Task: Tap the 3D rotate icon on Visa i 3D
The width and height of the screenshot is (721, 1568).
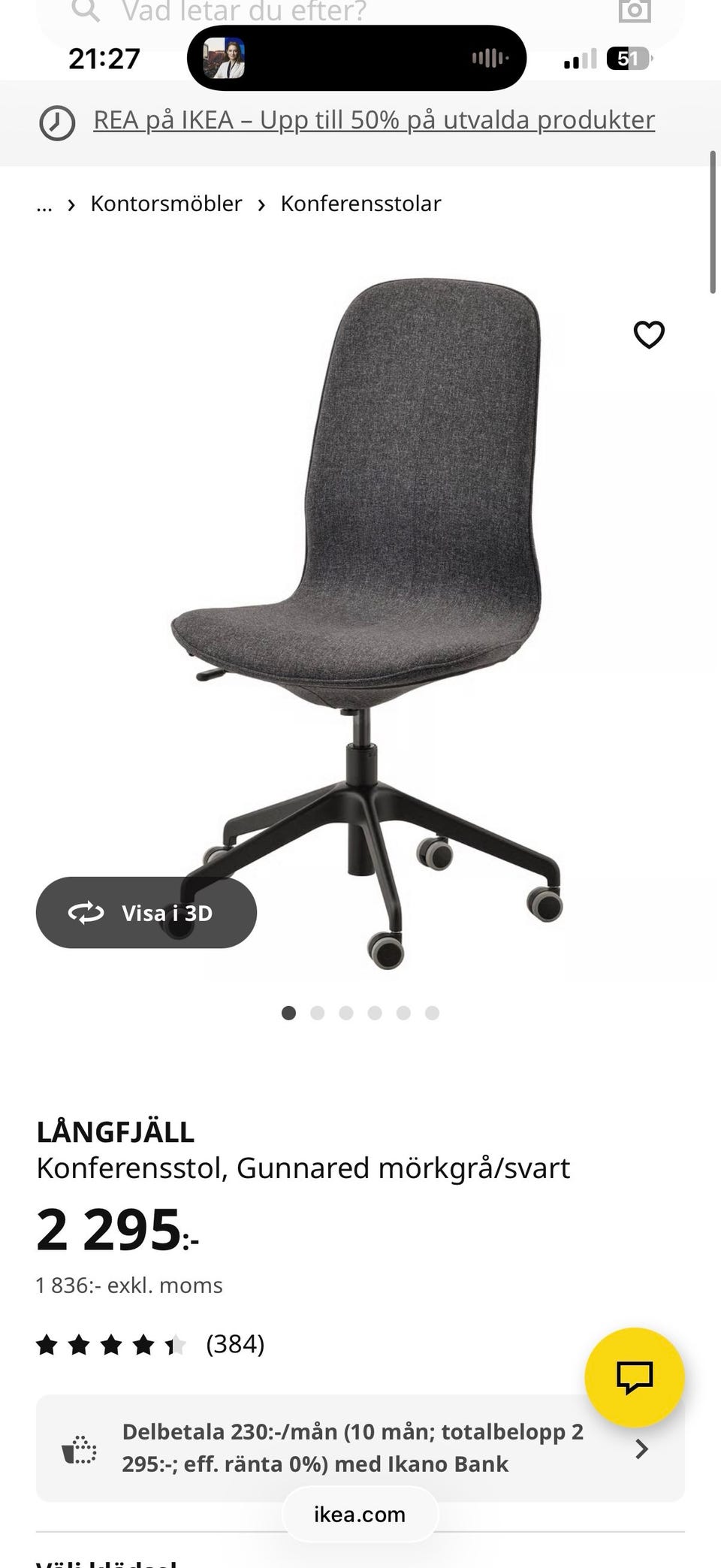Action: click(x=85, y=912)
